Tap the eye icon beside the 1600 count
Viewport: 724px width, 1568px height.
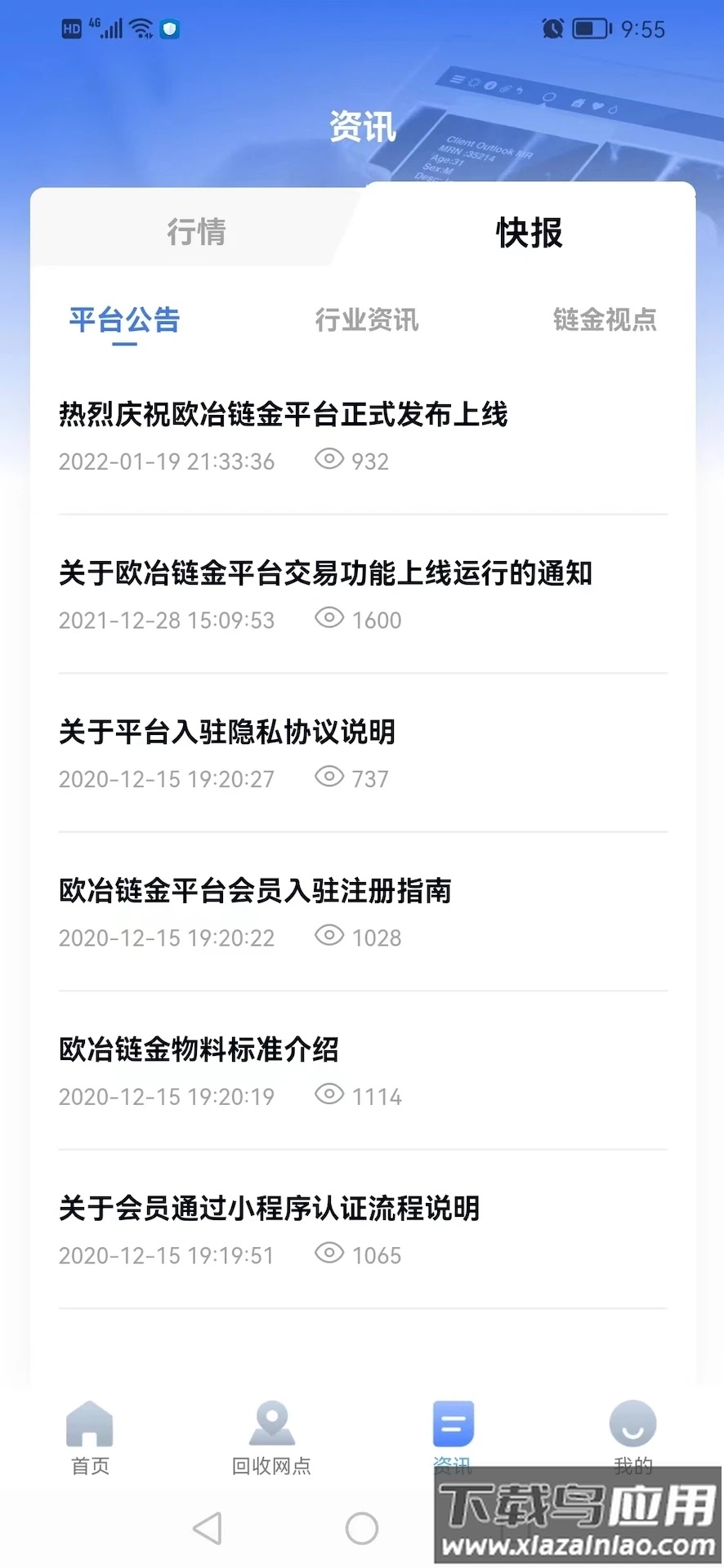coord(328,618)
